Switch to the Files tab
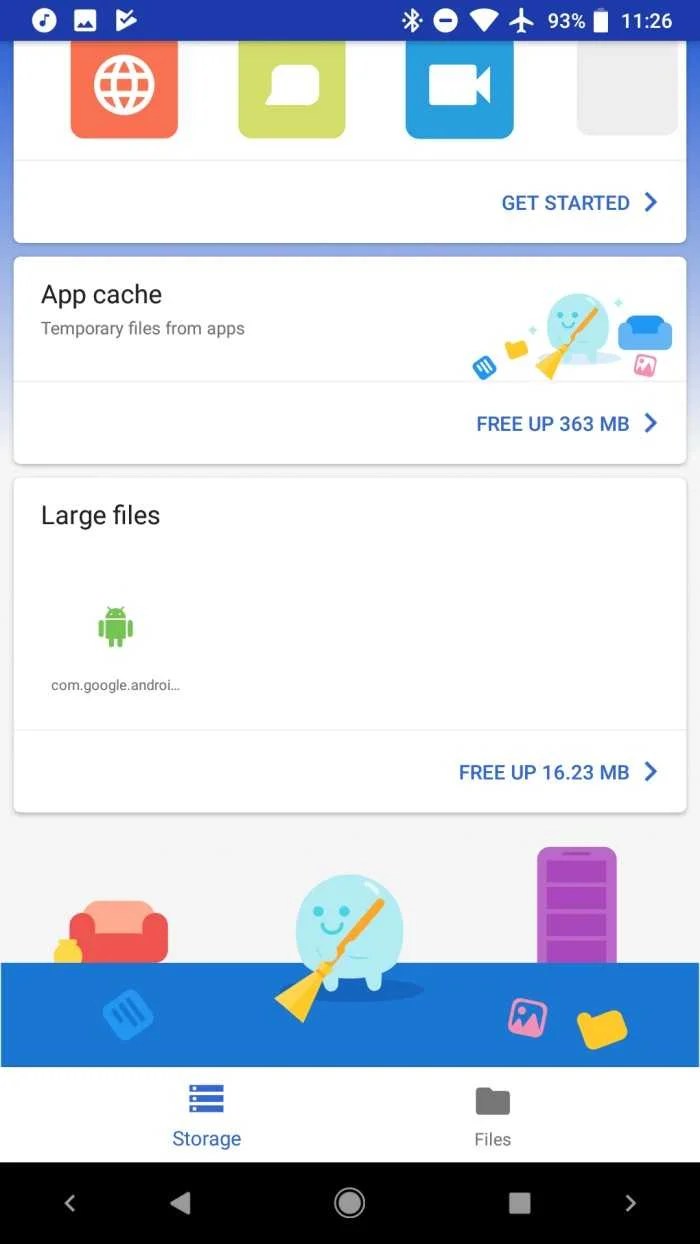 tap(492, 1116)
